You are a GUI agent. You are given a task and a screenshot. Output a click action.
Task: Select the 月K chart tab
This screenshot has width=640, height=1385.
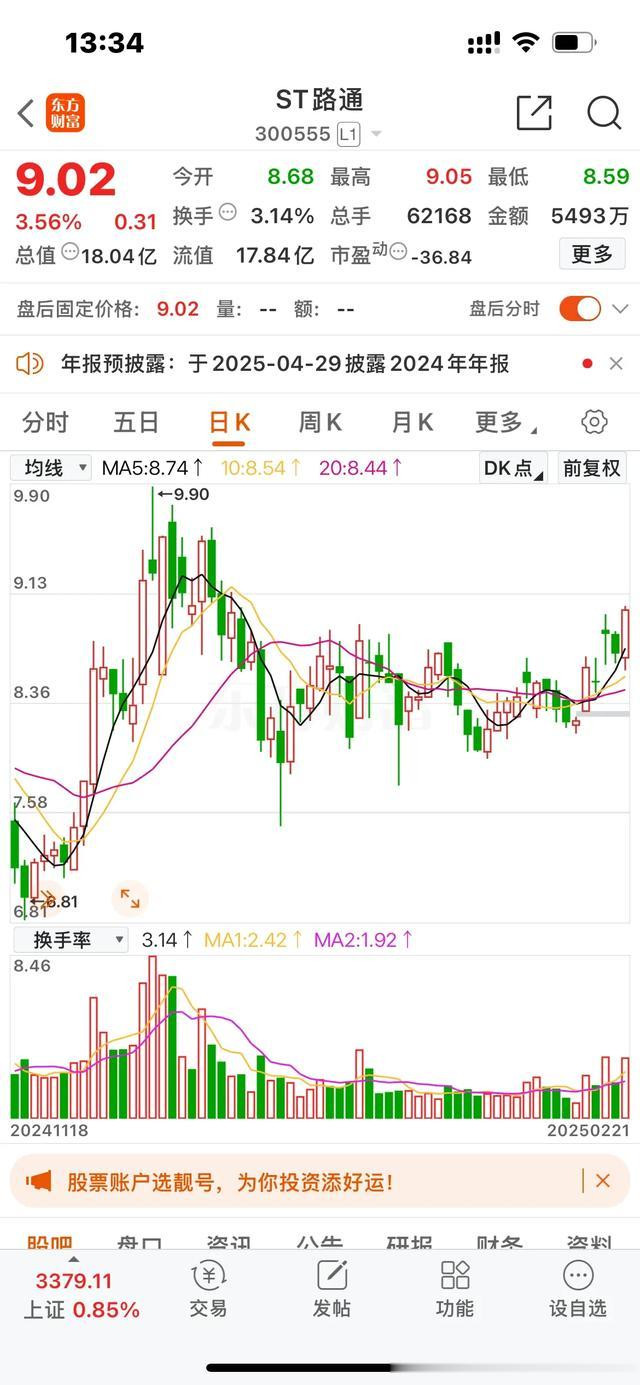[411, 423]
